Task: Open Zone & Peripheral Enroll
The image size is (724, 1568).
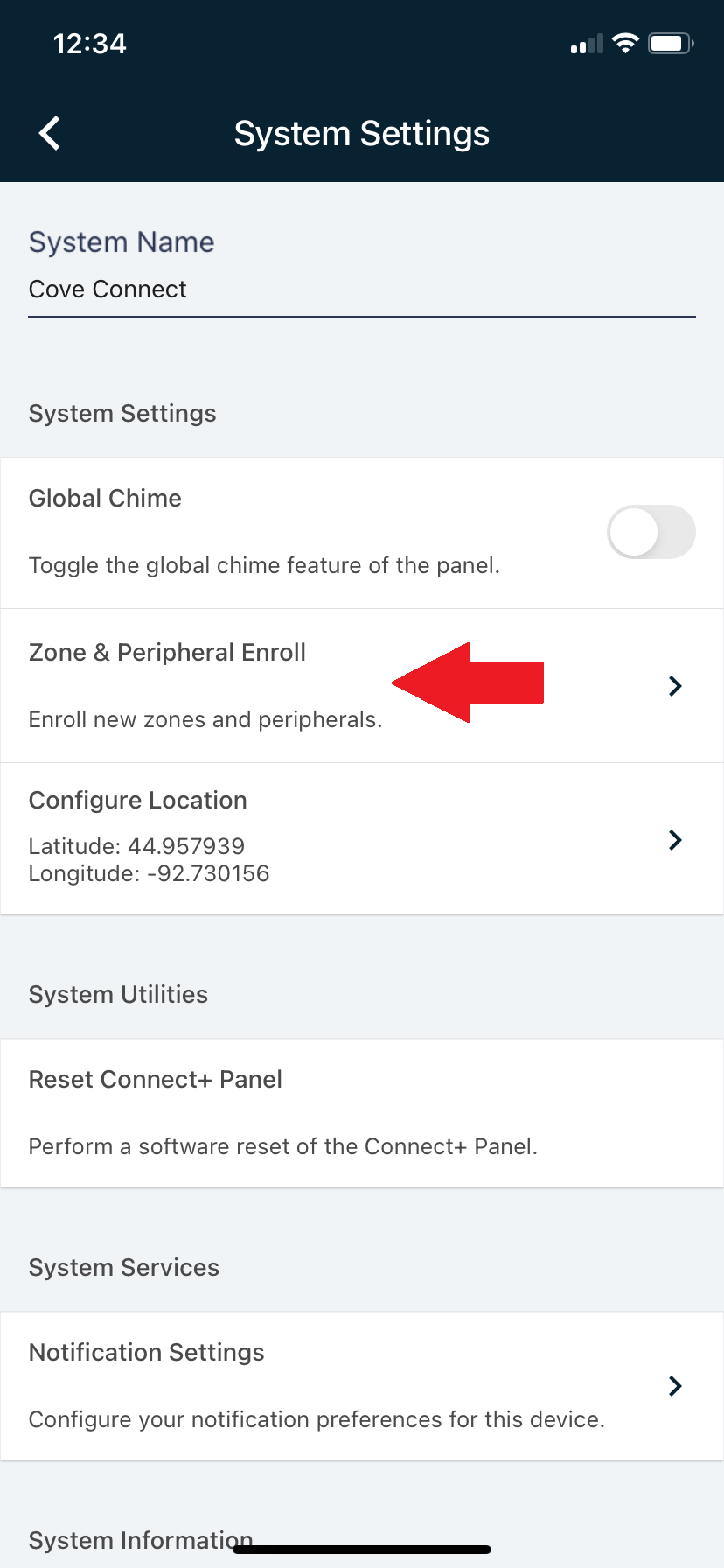Action: point(360,685)
